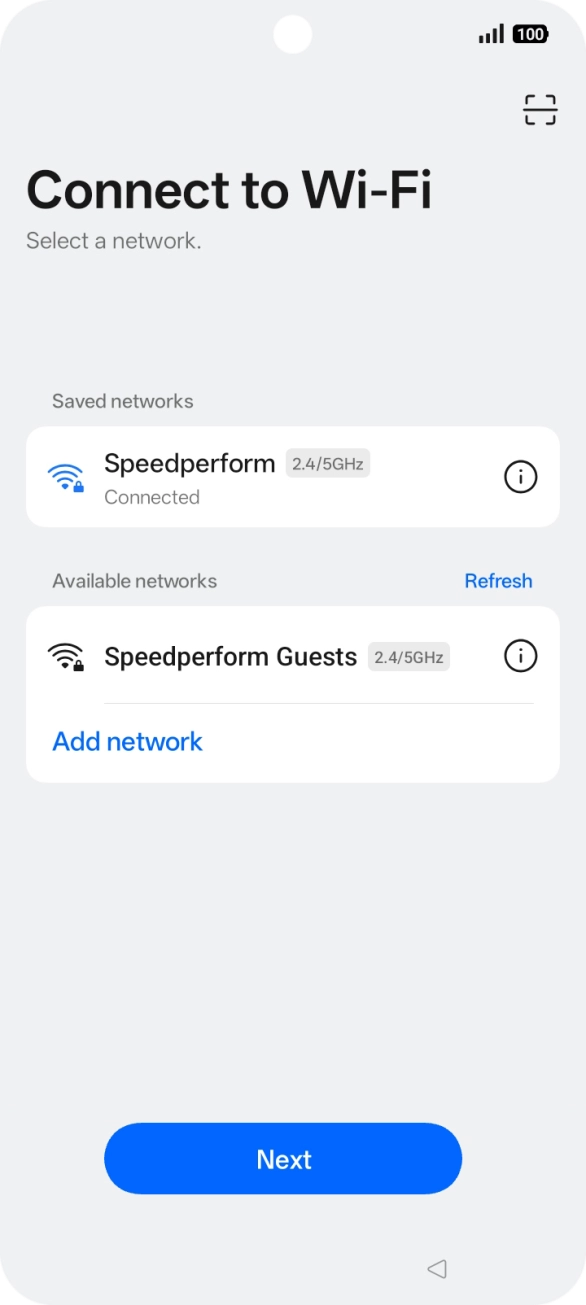View info for the Speedperform network
This screenshot has width=586, height=1305.
(520, 478)
